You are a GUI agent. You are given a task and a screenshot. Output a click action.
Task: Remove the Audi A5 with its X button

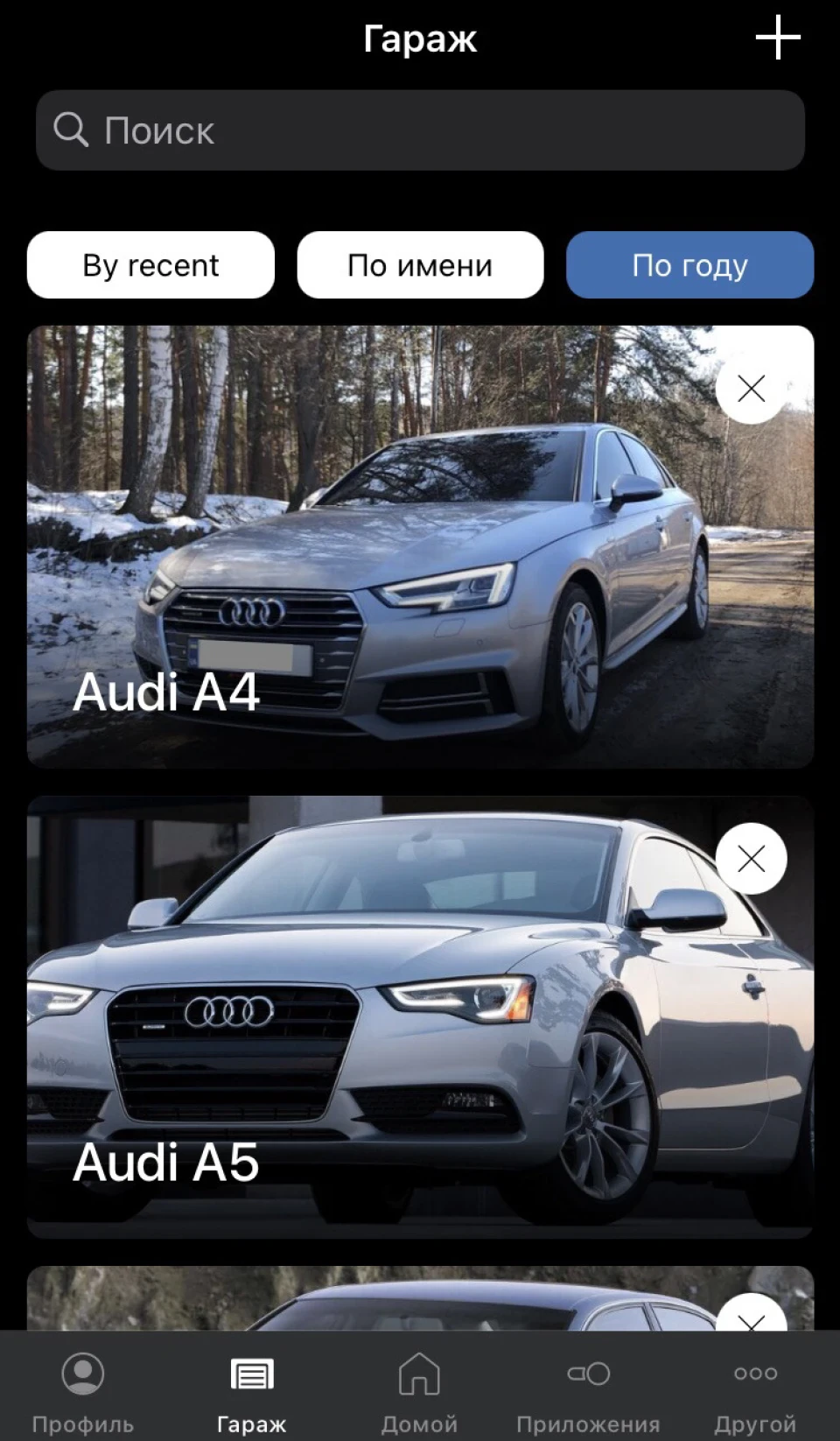752,859
